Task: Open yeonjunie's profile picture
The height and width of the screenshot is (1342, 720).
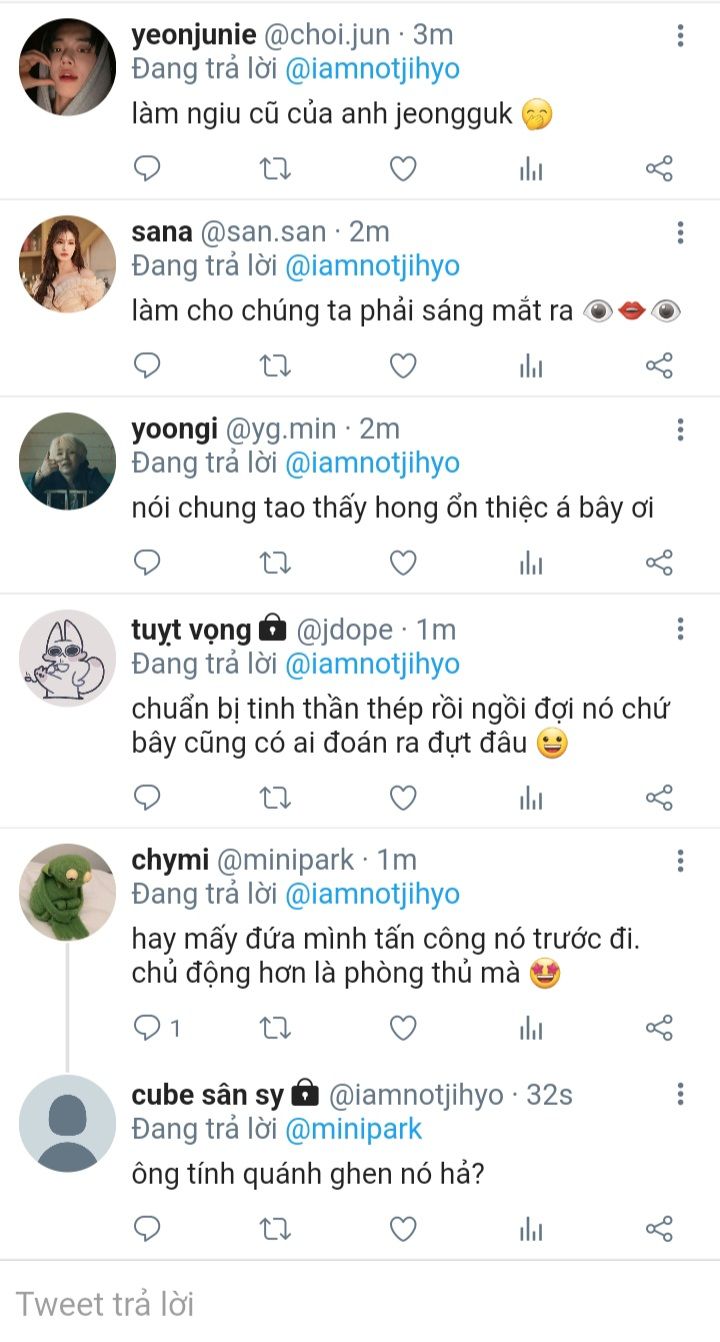Action: (x=68, y=68)
